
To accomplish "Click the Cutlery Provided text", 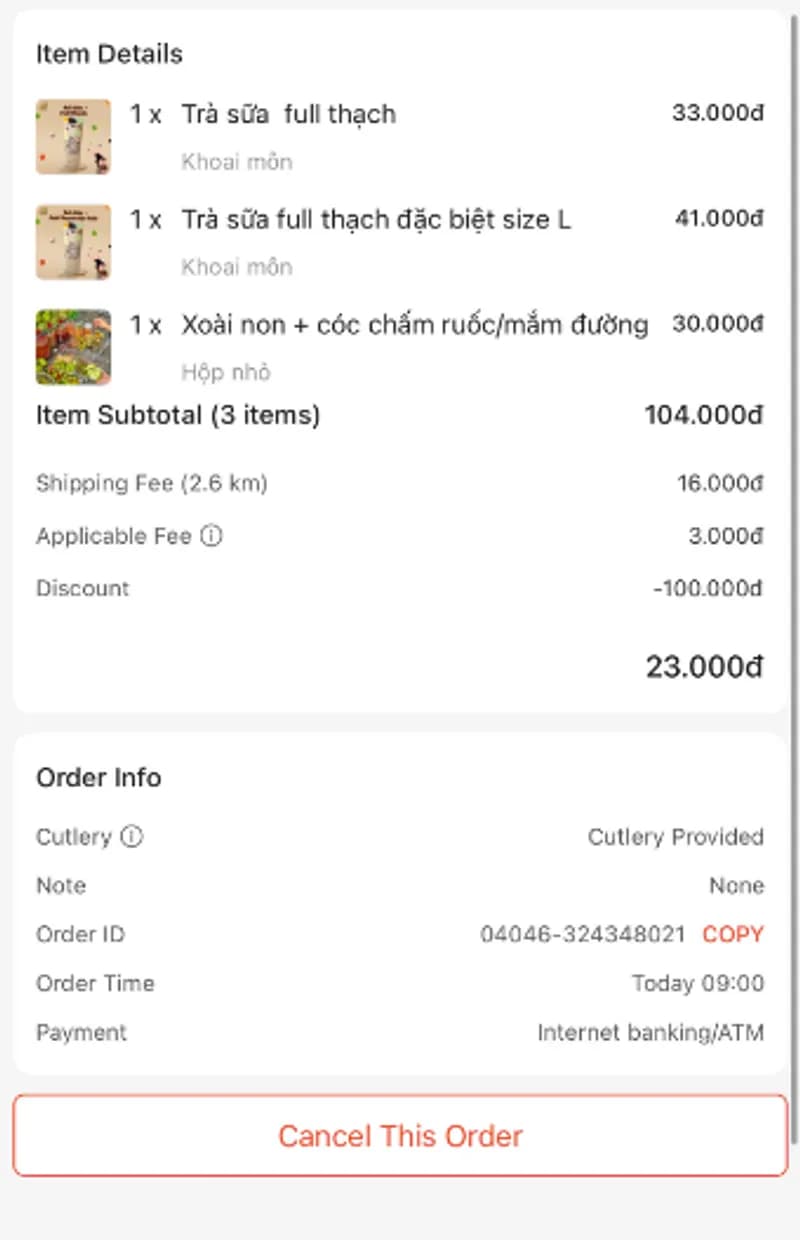I will click(x=676, y=837).
